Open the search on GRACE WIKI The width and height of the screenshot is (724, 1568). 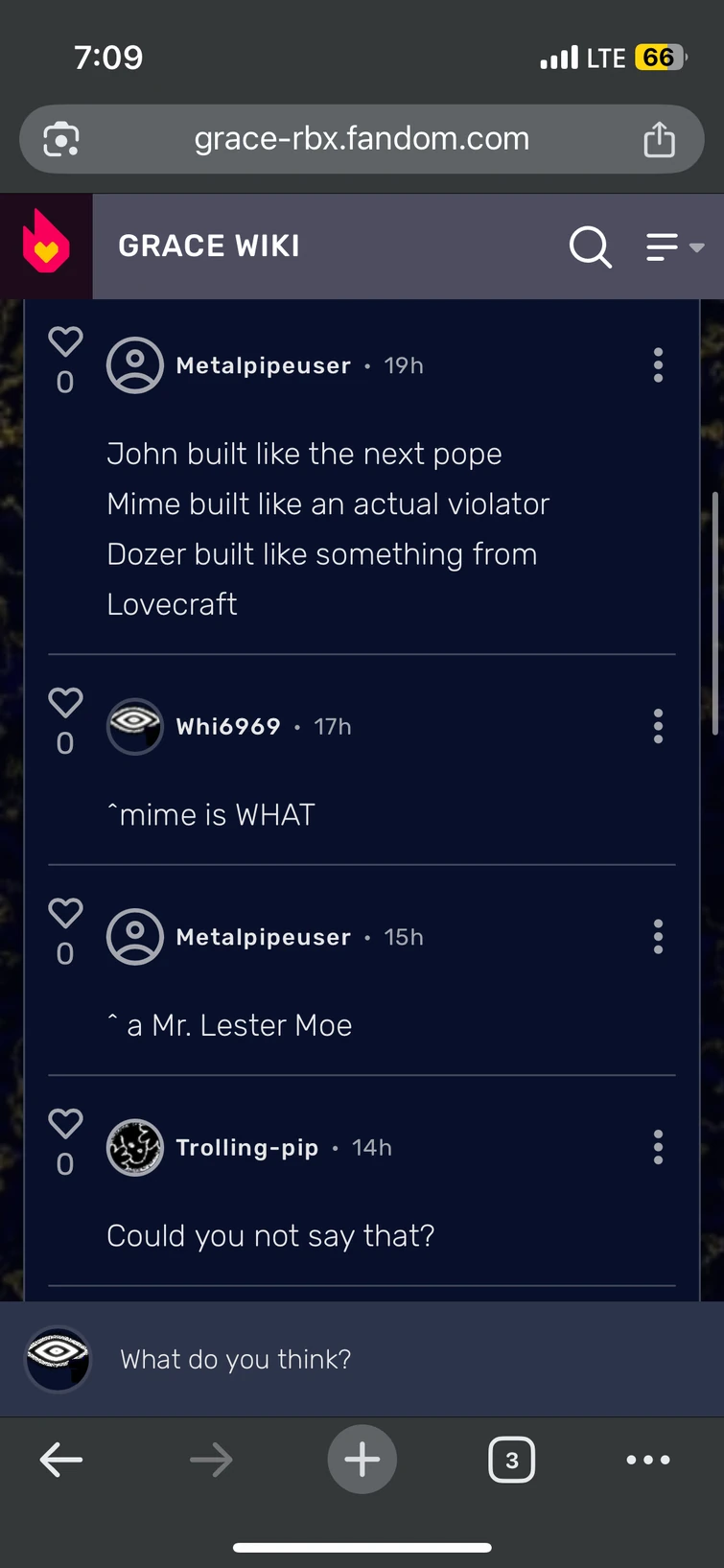tap(590, 246)
